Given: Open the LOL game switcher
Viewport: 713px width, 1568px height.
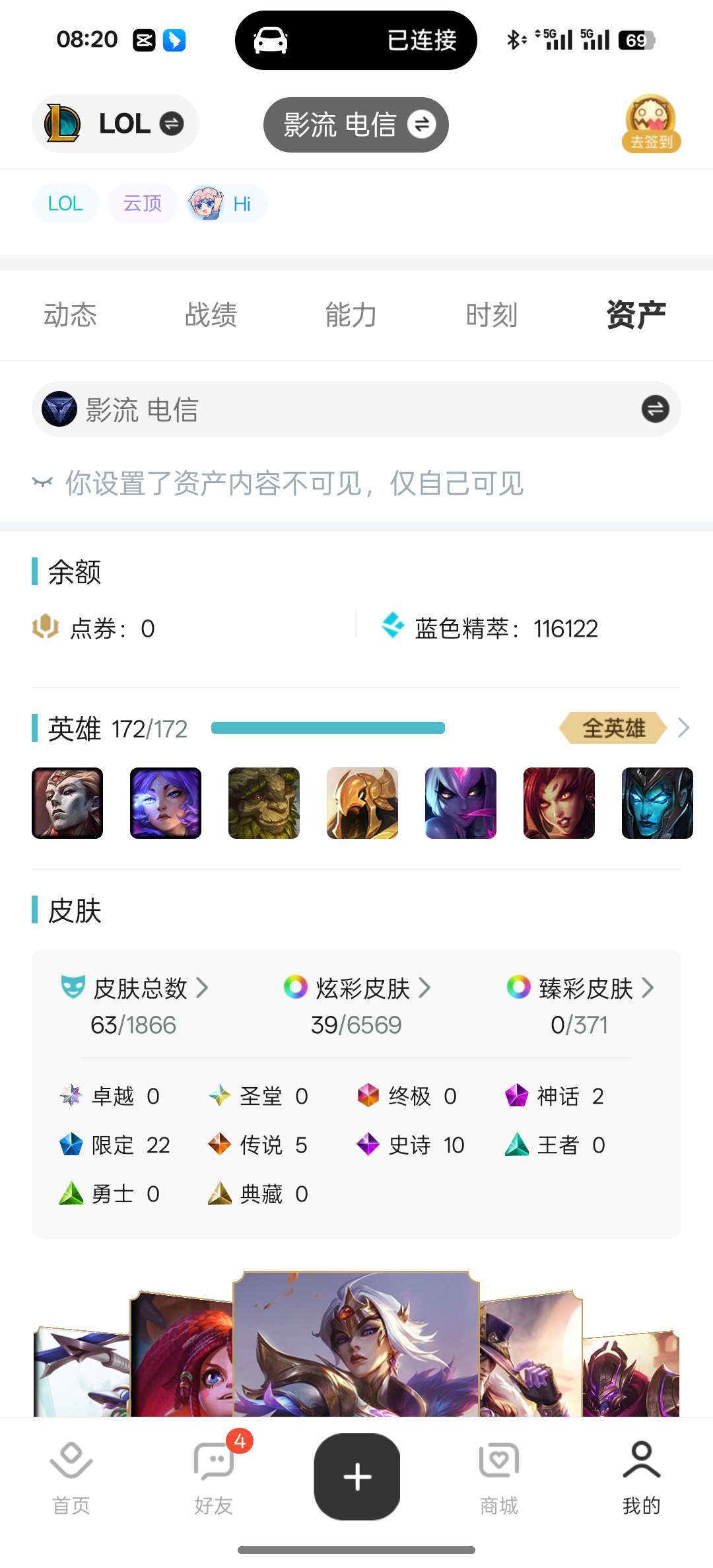Looking at the screenshot, I should [x=116, y=124].
